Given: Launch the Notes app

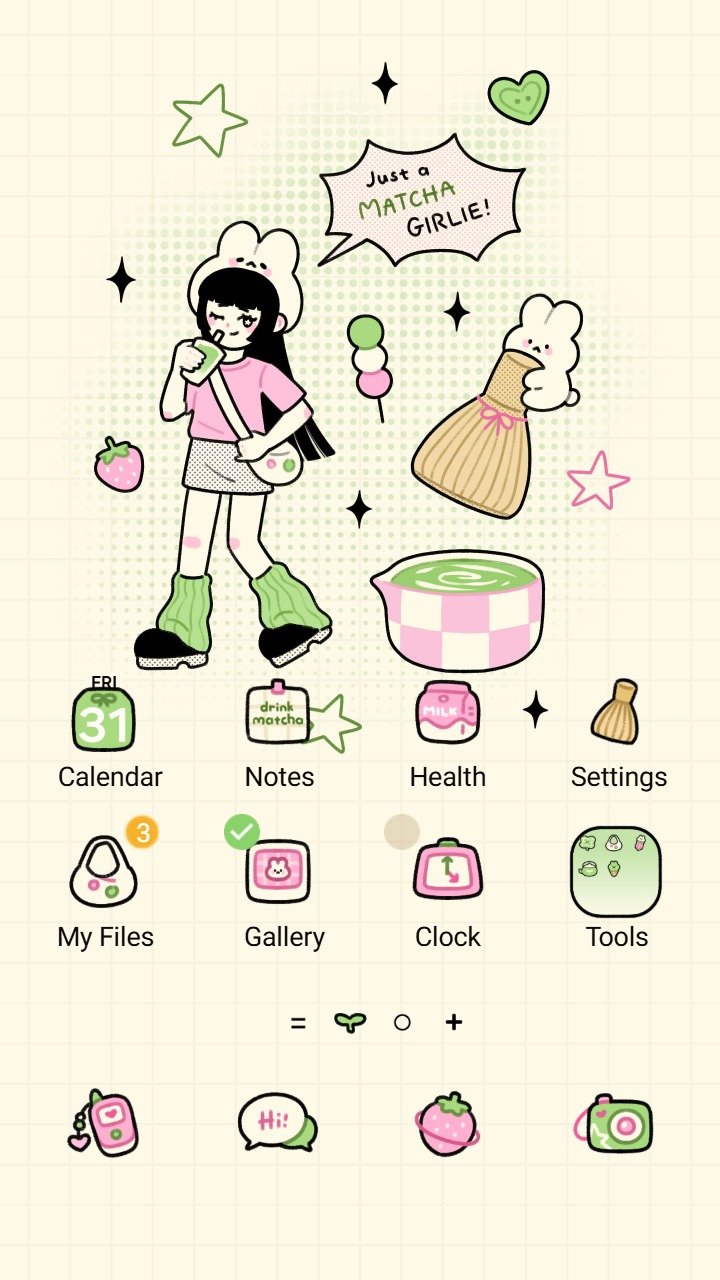Looking at the screenshot, I should coord(278,715).
